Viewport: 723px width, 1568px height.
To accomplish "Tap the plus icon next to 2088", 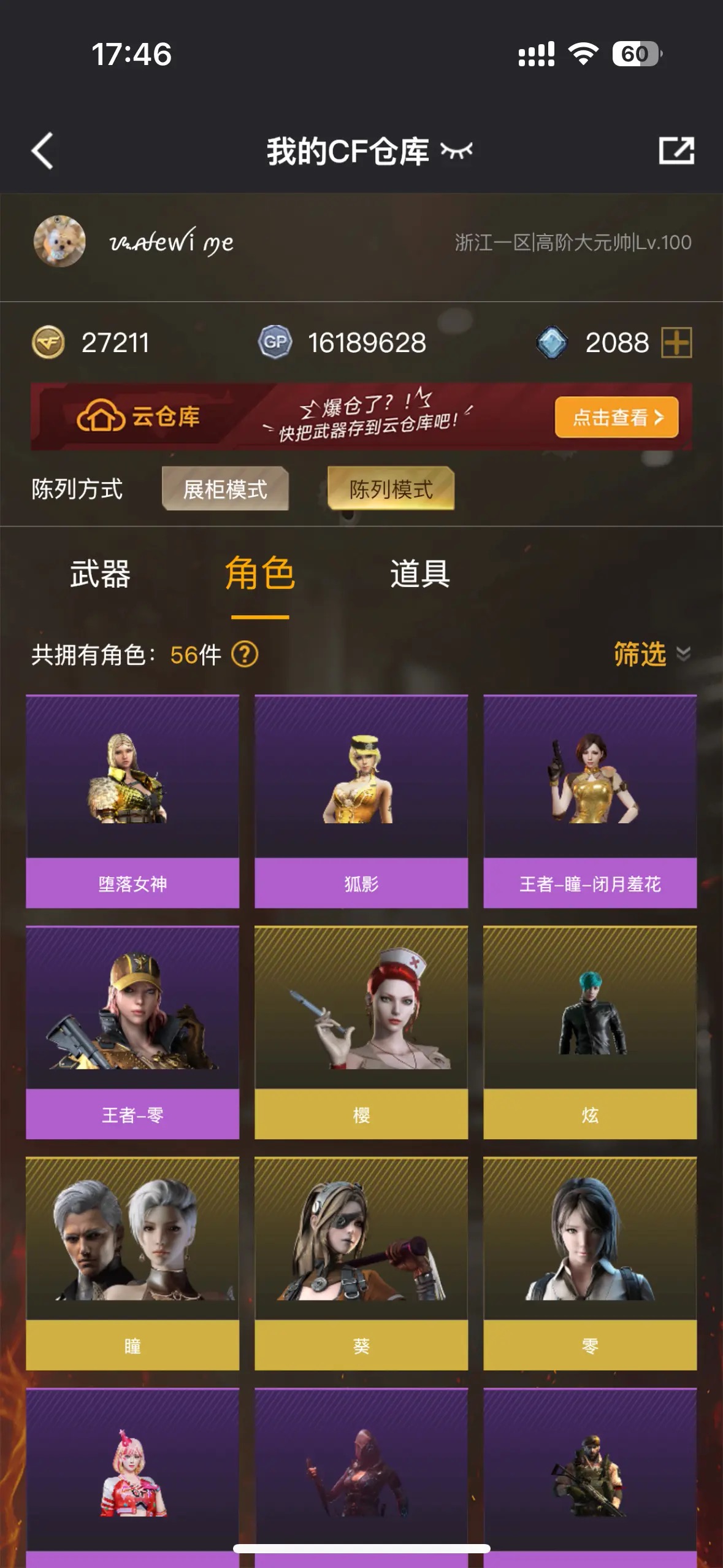I will [676, 342].
